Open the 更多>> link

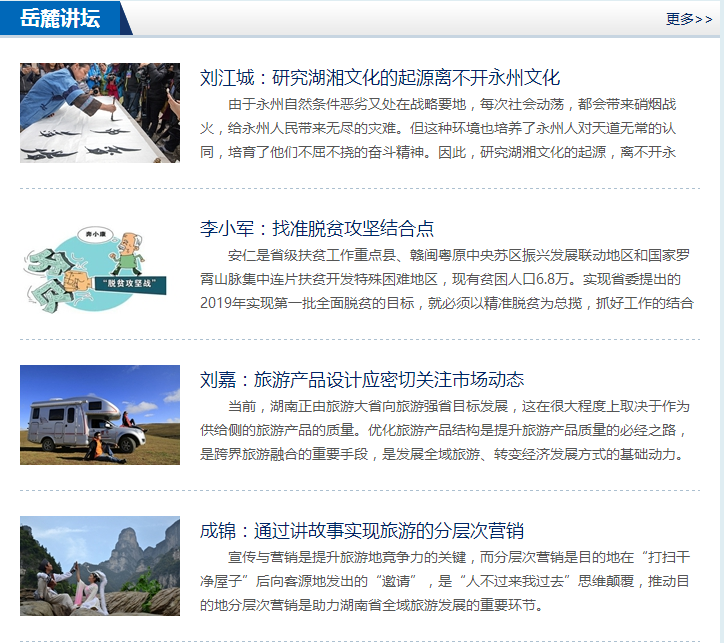(x=688, y=19)
